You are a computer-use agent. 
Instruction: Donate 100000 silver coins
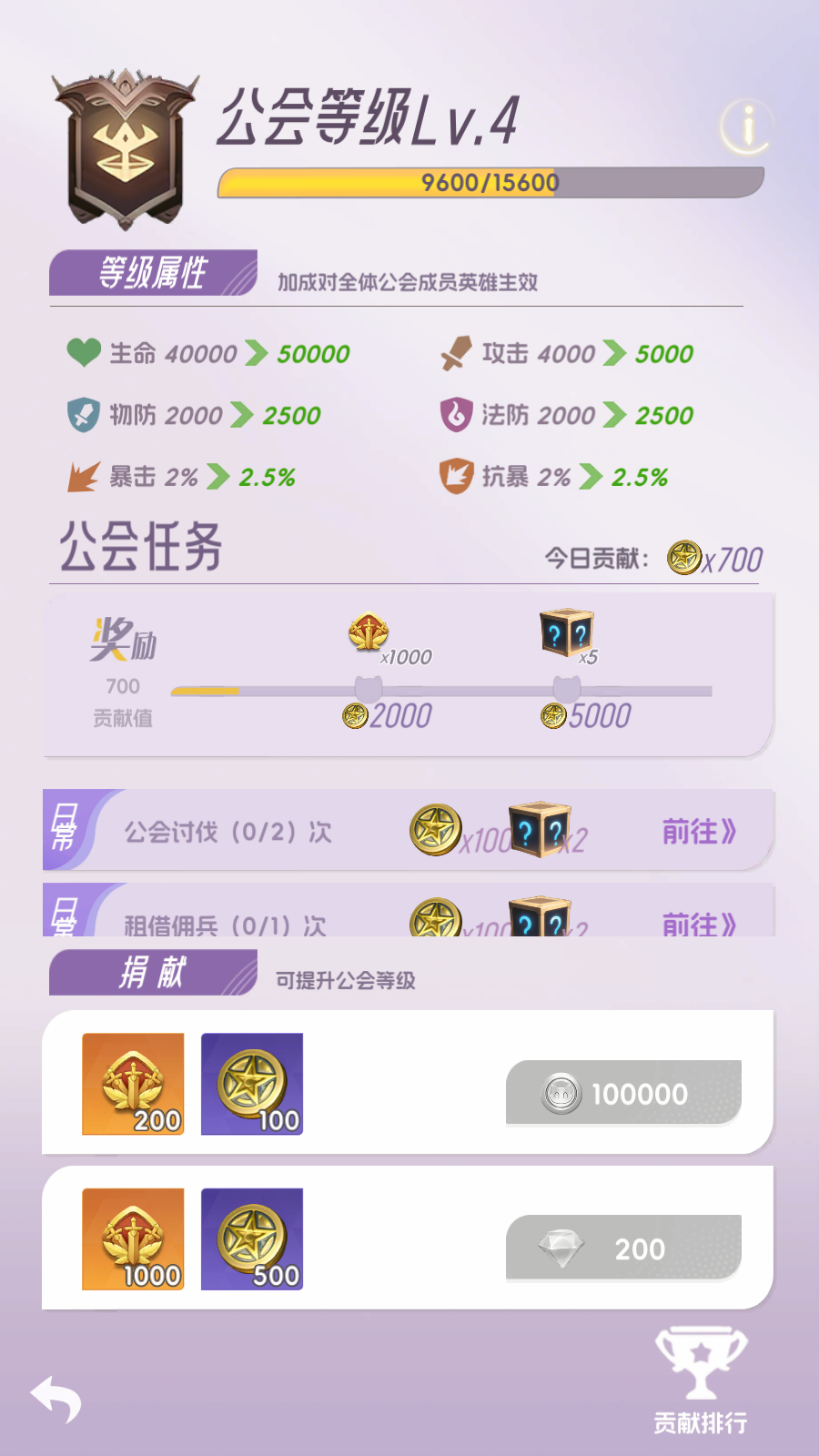pos(623,1093)
